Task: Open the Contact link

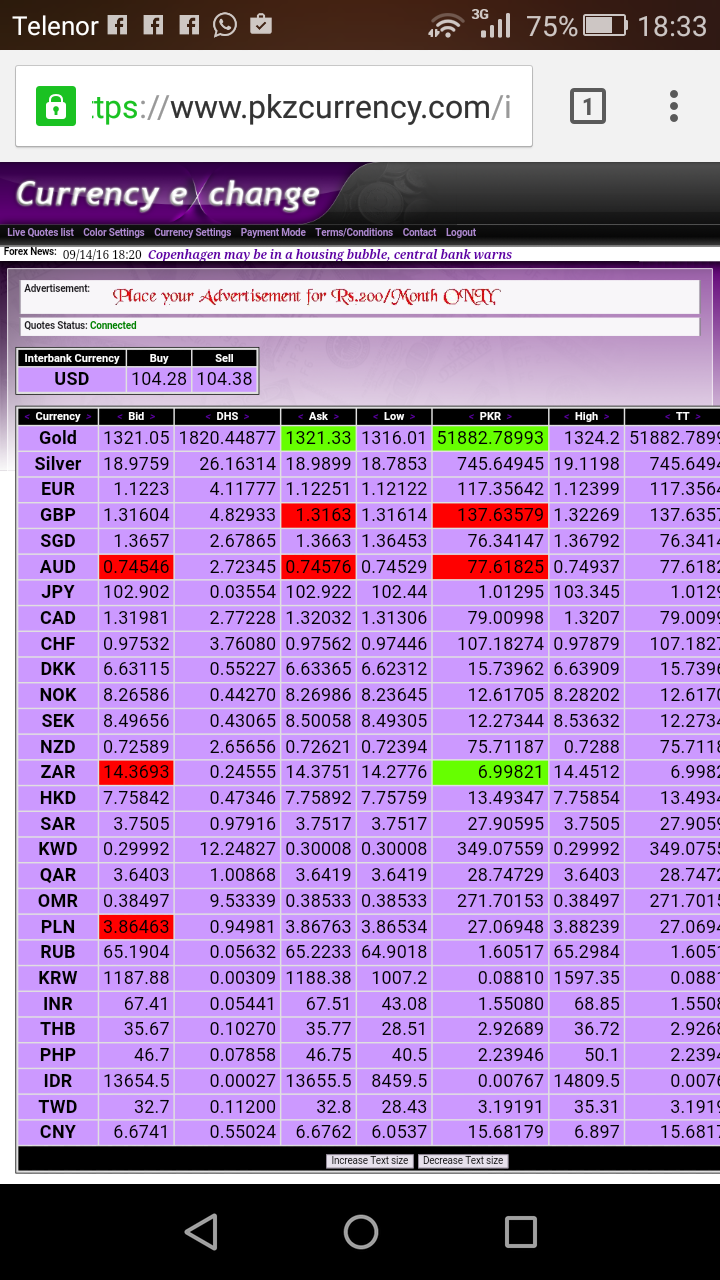Action: click(419, 232)
